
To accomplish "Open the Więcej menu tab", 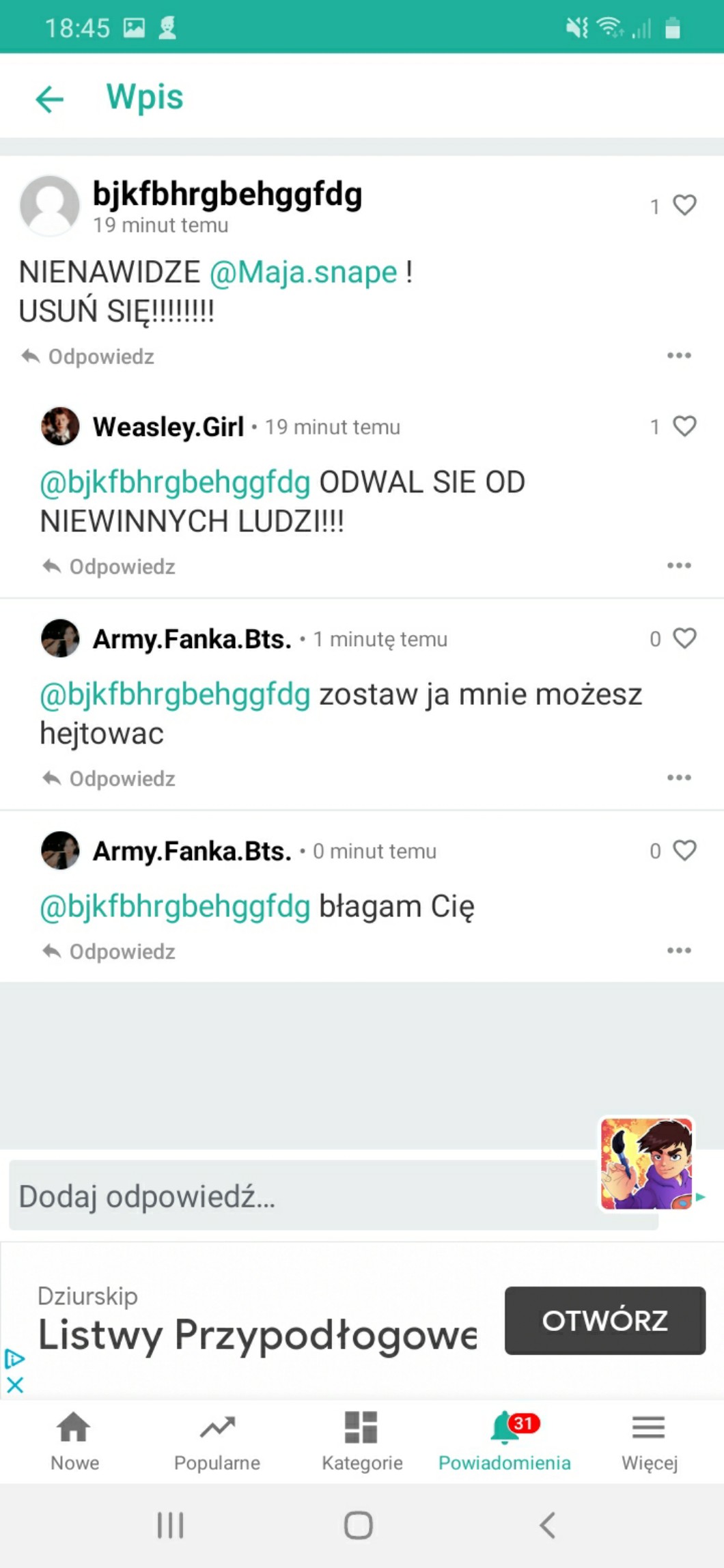I will 648,1442.
